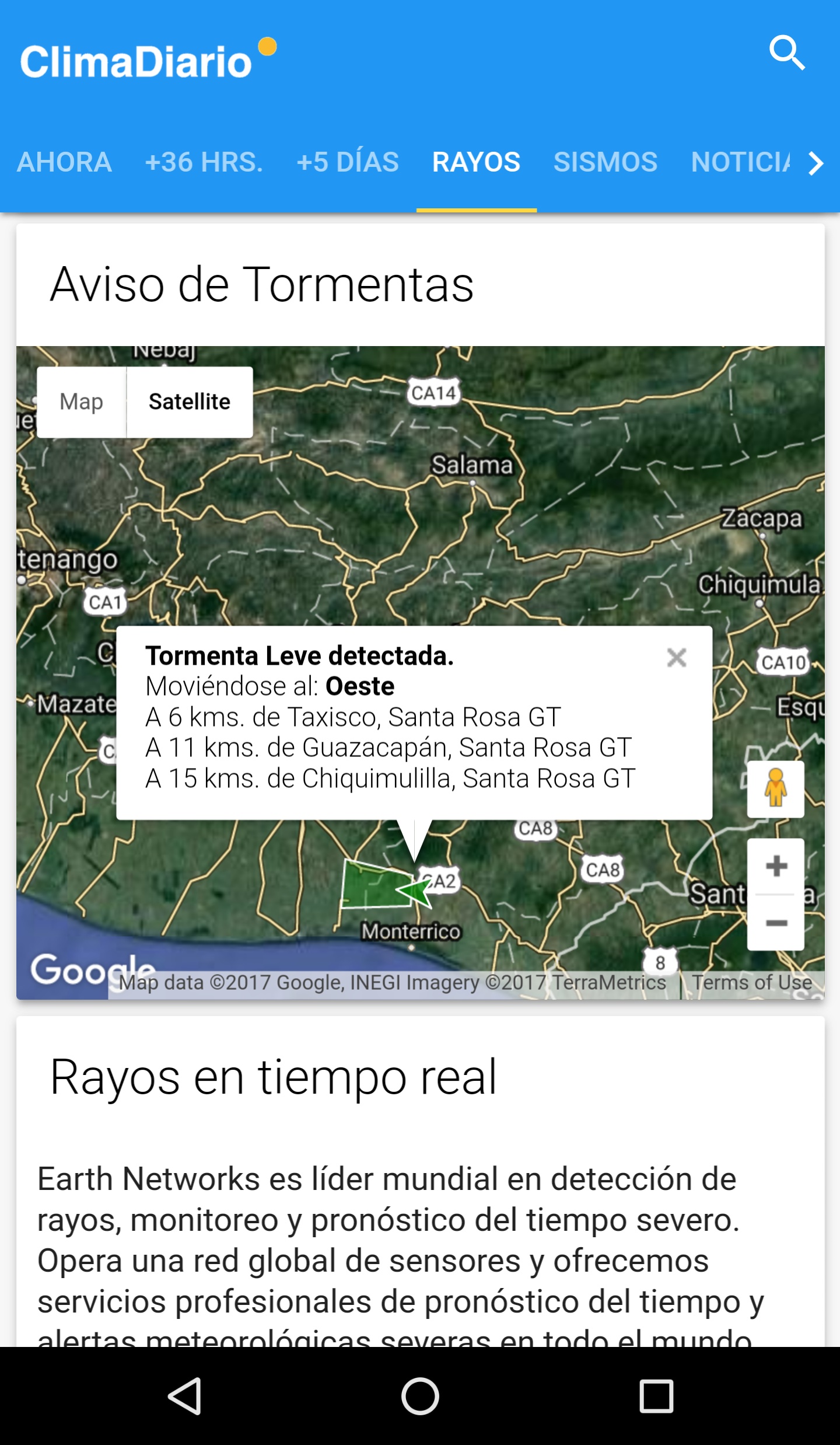Tap the green storm area marker
This screenshot has width=840, height=1445.
pyautogui.click(x=378, y=885)
